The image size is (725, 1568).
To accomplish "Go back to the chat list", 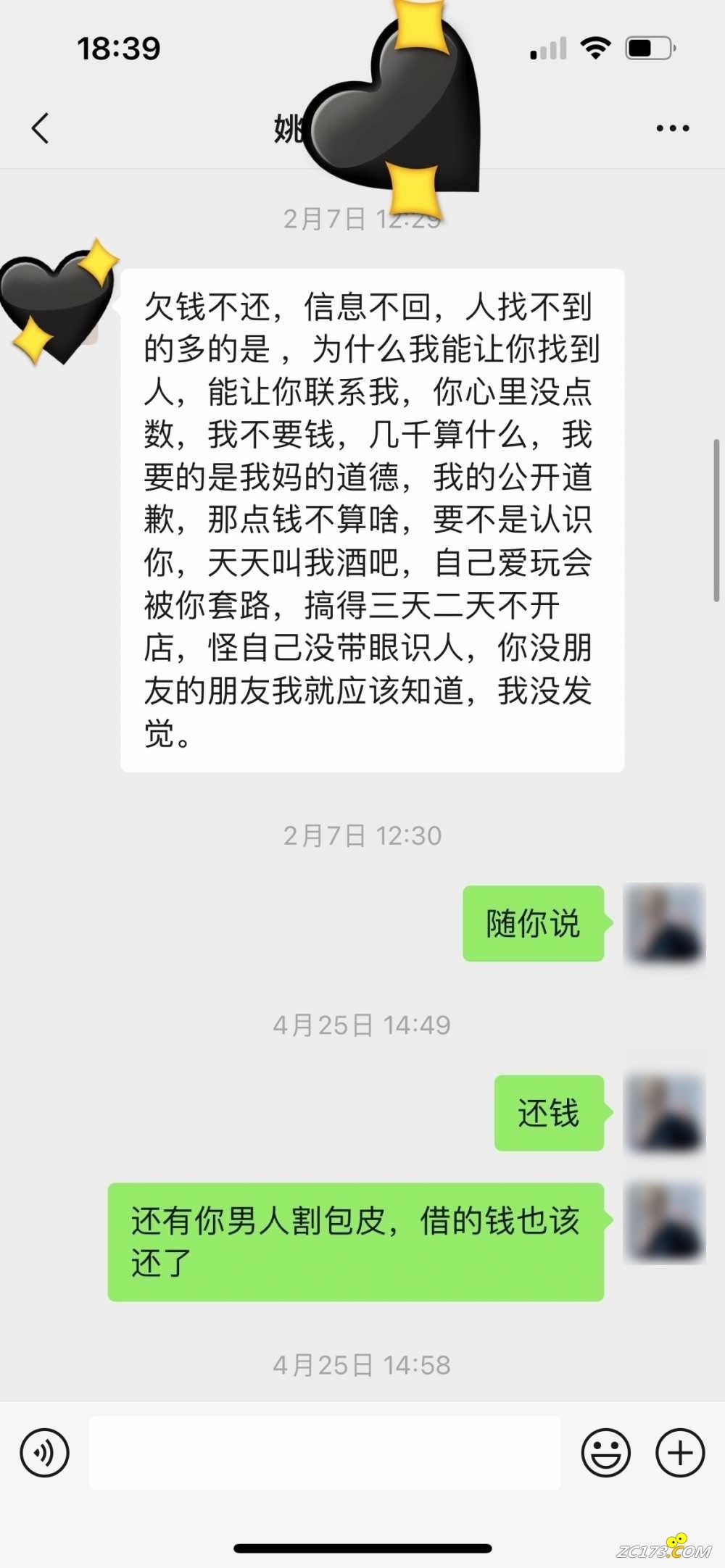I will pyautogui.click(x=41, y=128).
